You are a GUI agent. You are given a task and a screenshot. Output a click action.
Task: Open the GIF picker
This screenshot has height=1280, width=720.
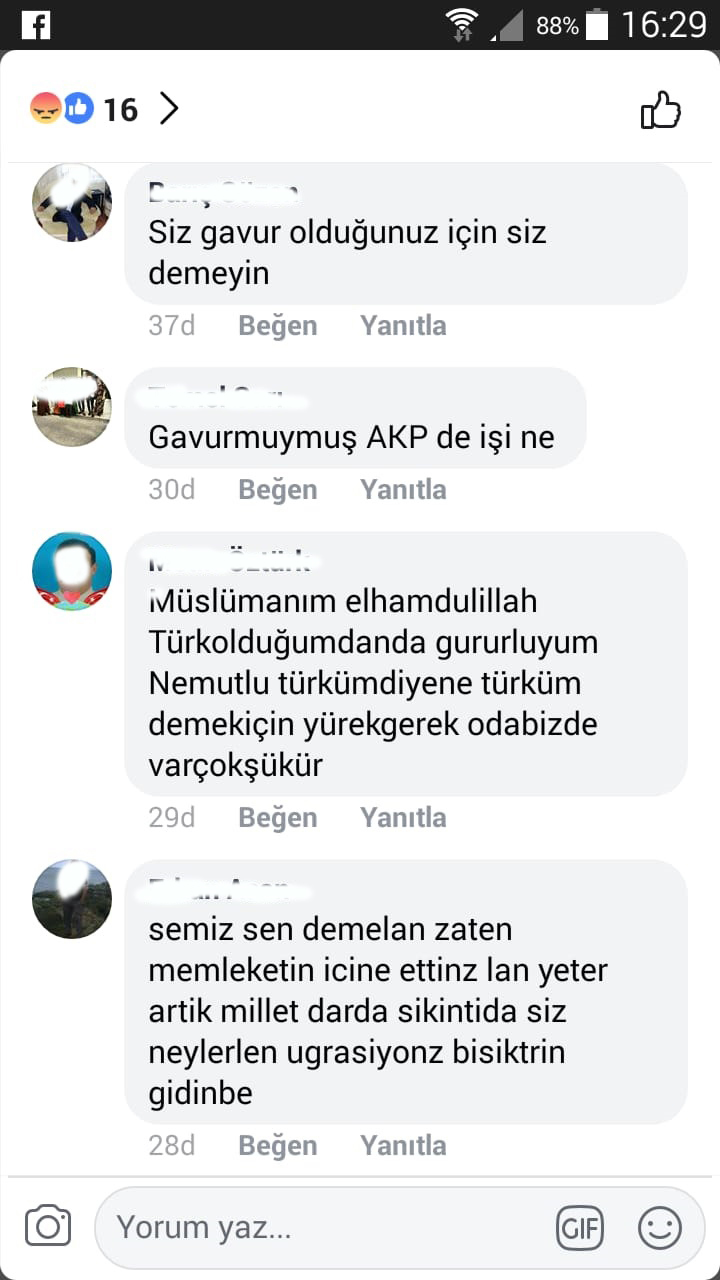pyautogui.click(x=580, y=1228)
